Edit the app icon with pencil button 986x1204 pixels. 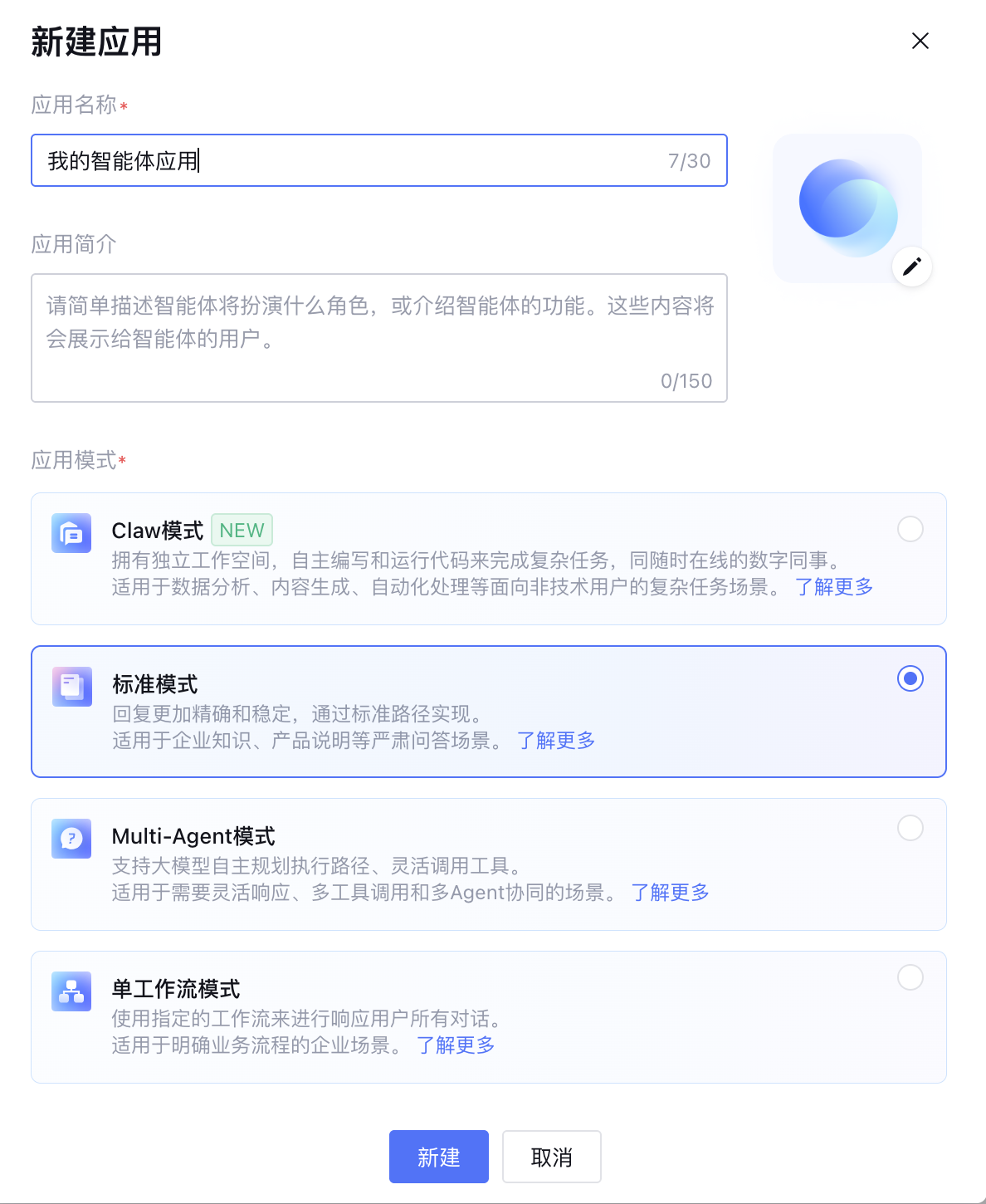click(912, 267)
